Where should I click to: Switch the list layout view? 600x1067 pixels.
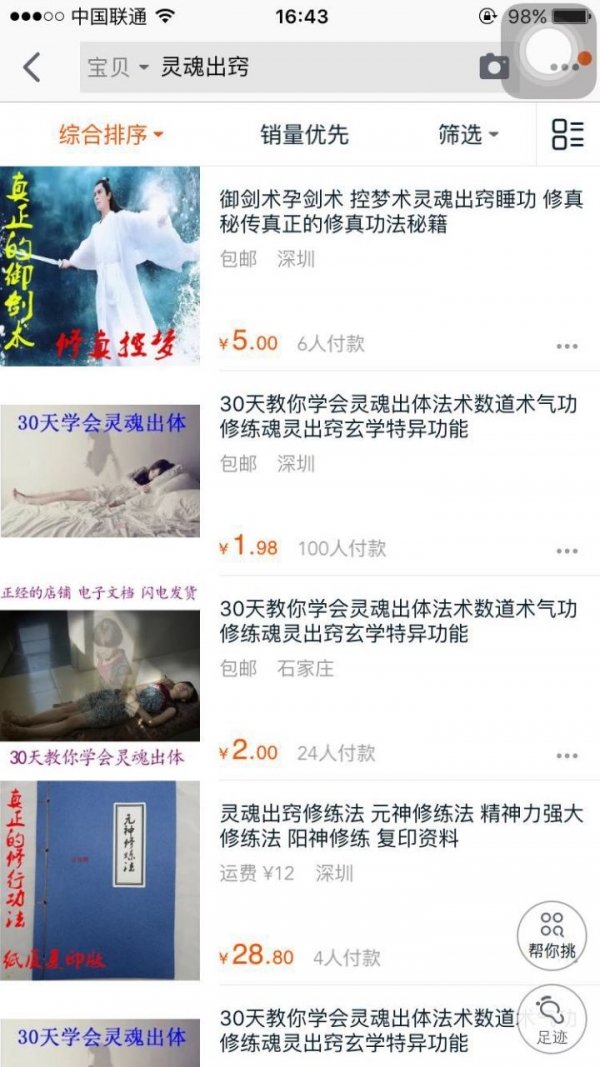tap(567, 135)
